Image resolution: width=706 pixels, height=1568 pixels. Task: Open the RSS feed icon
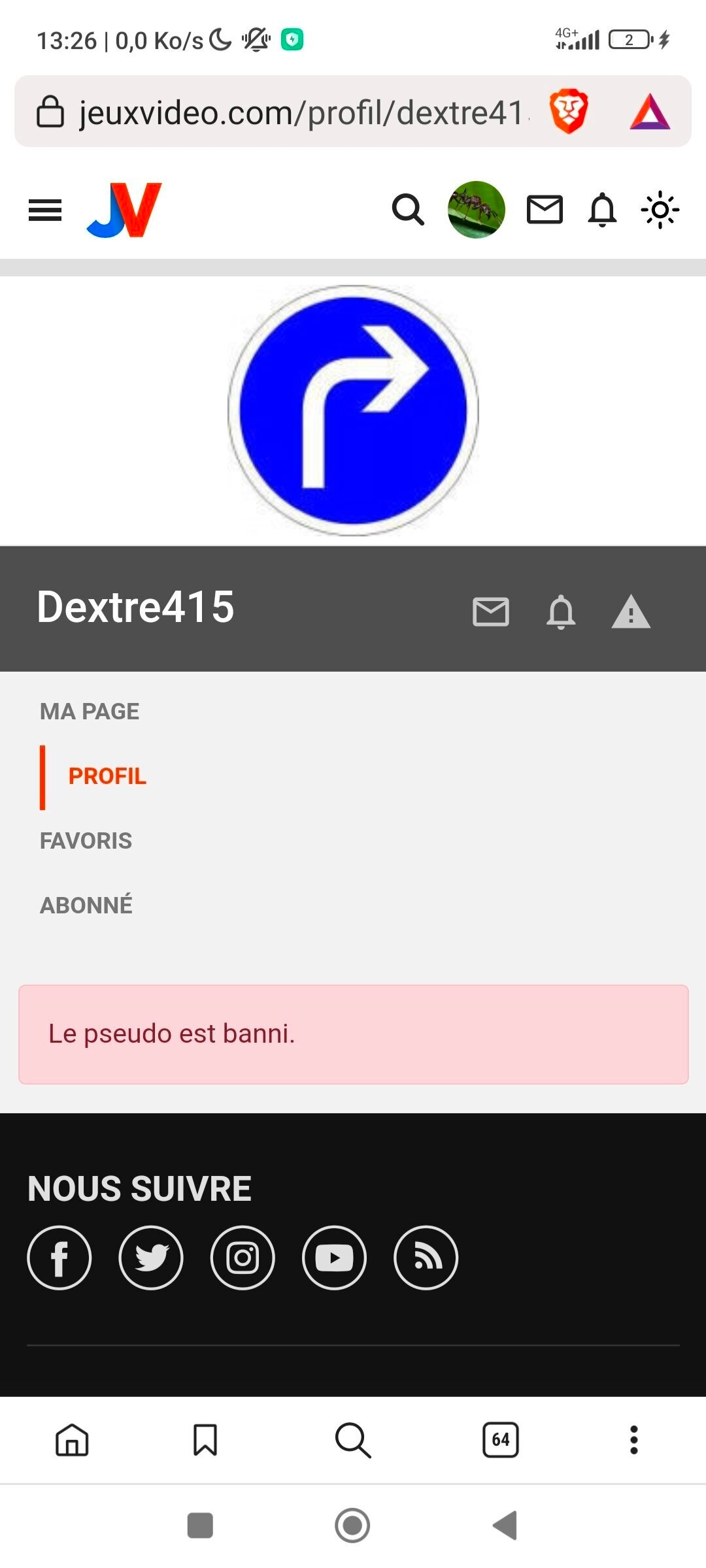[426, 1258]
